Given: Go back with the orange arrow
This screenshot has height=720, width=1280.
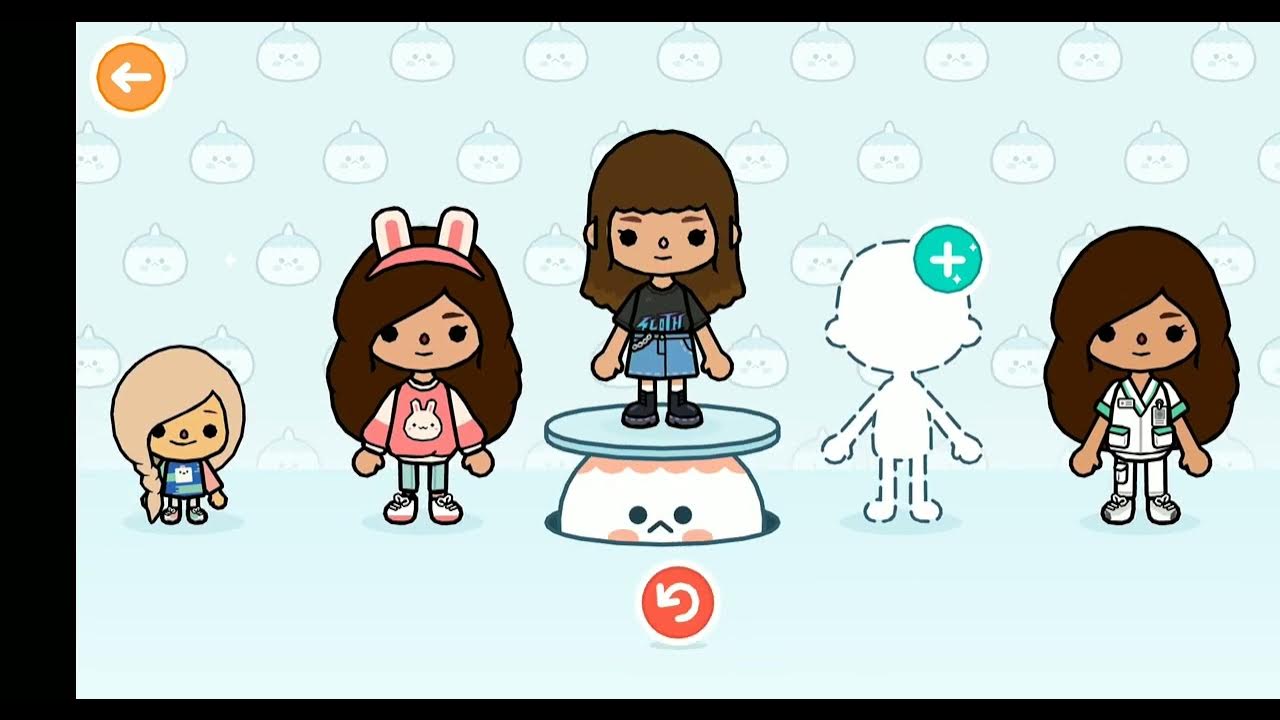Looking at the screenshot, I should (x=131, y=77).
